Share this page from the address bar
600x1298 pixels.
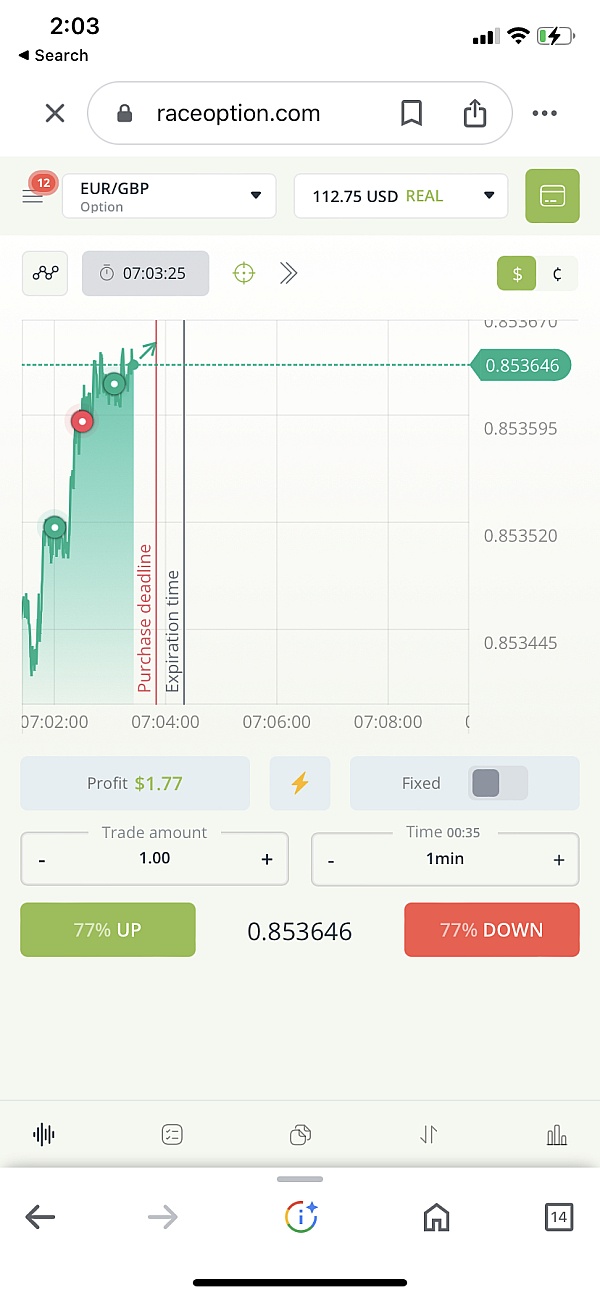(x=475, y=113)
